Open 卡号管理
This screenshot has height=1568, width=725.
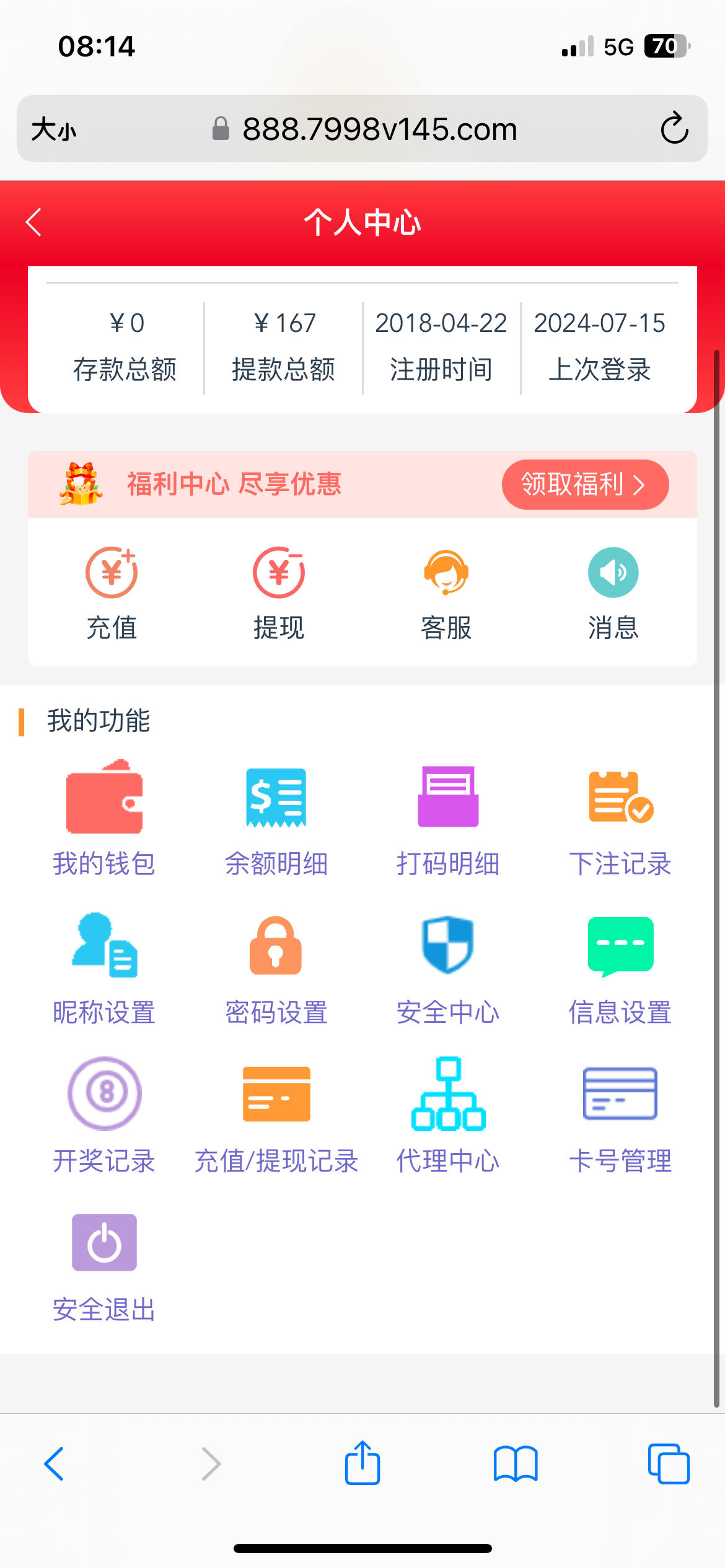[x=620, y=1115]
